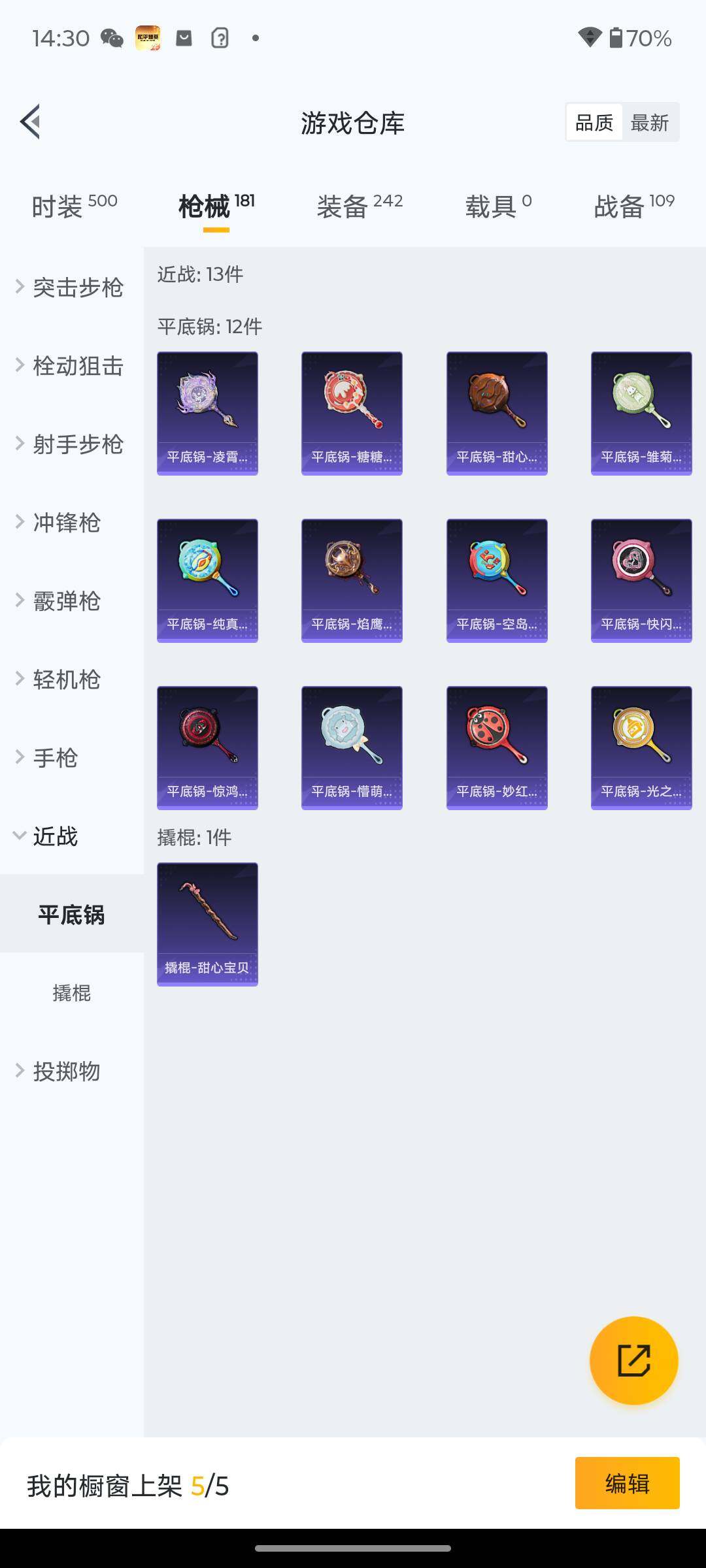Open the 撬棍-甜心宝贝 item
Viewport: 706px width, 1568px height.
207,924
